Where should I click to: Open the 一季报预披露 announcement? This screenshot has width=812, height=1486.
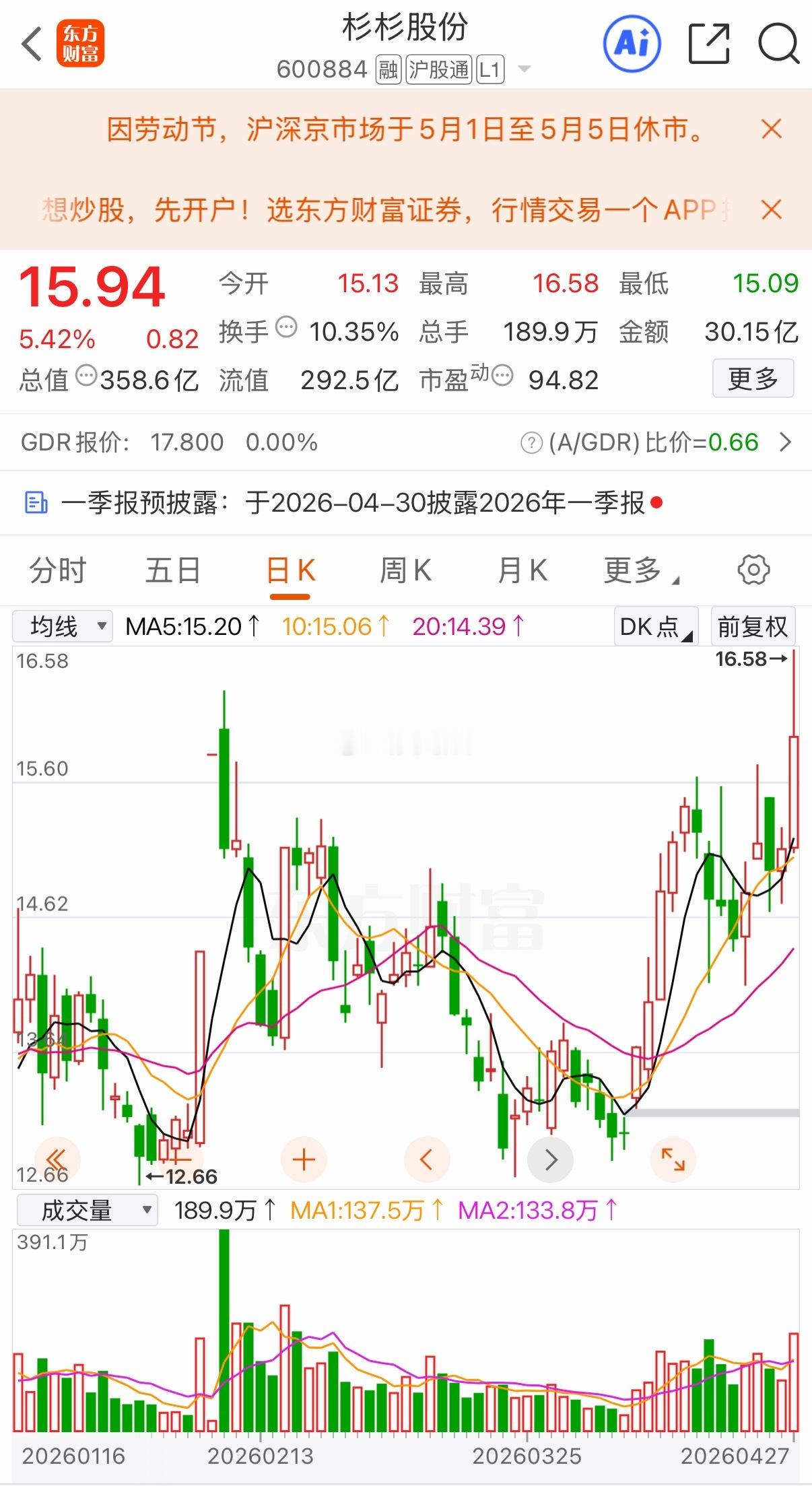pyautogui.click(x=350, y=503)
